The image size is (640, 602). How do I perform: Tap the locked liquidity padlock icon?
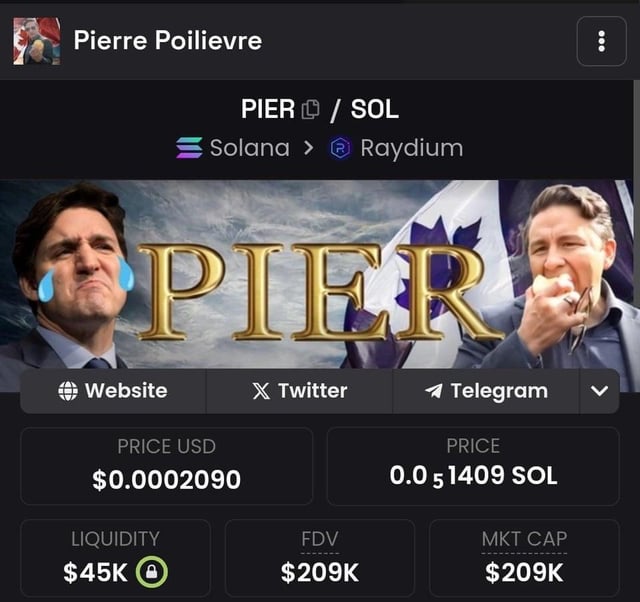pyautogui.click(x=151, y=572)
